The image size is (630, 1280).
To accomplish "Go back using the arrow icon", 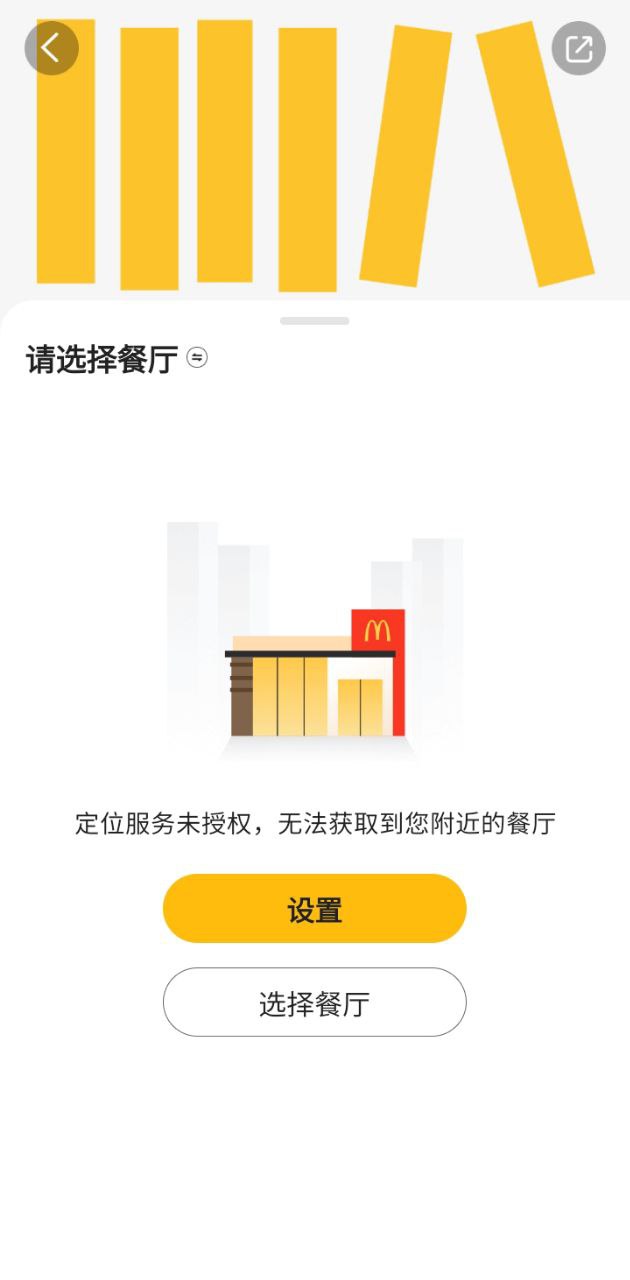I will (x=51, y=48).
